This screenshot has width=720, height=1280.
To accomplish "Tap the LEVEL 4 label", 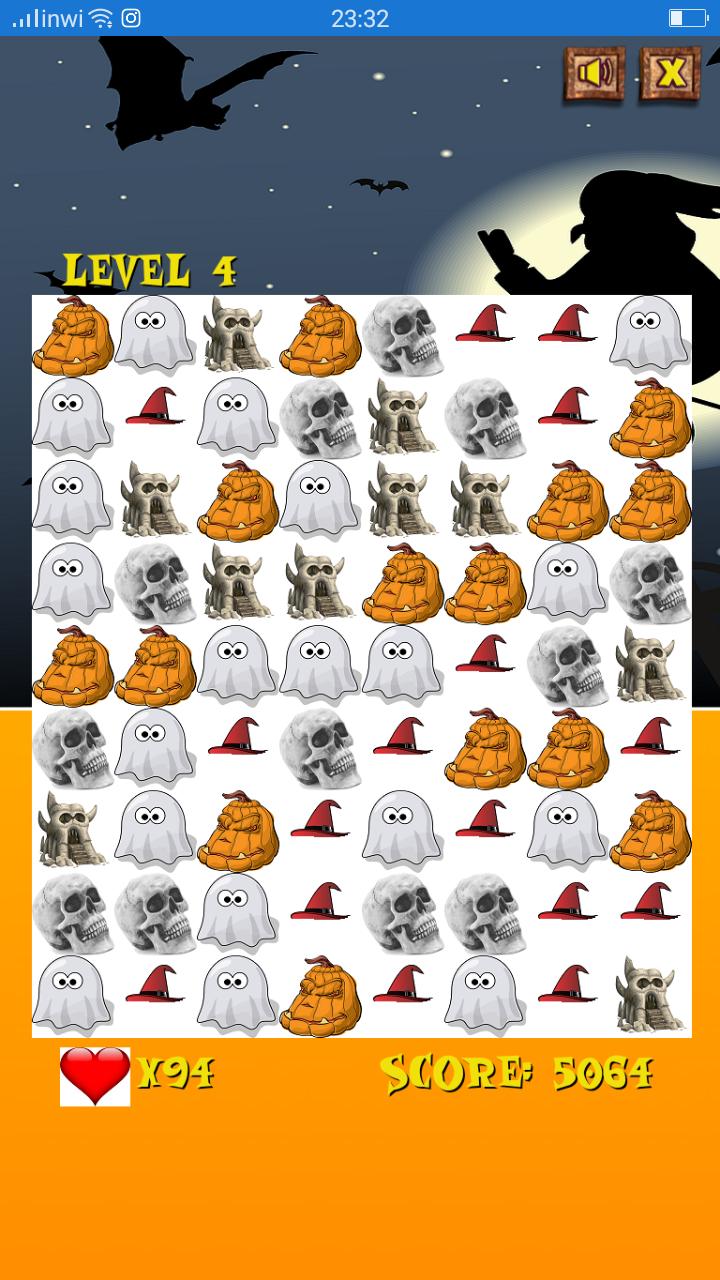I will click(x=150, y=268).
